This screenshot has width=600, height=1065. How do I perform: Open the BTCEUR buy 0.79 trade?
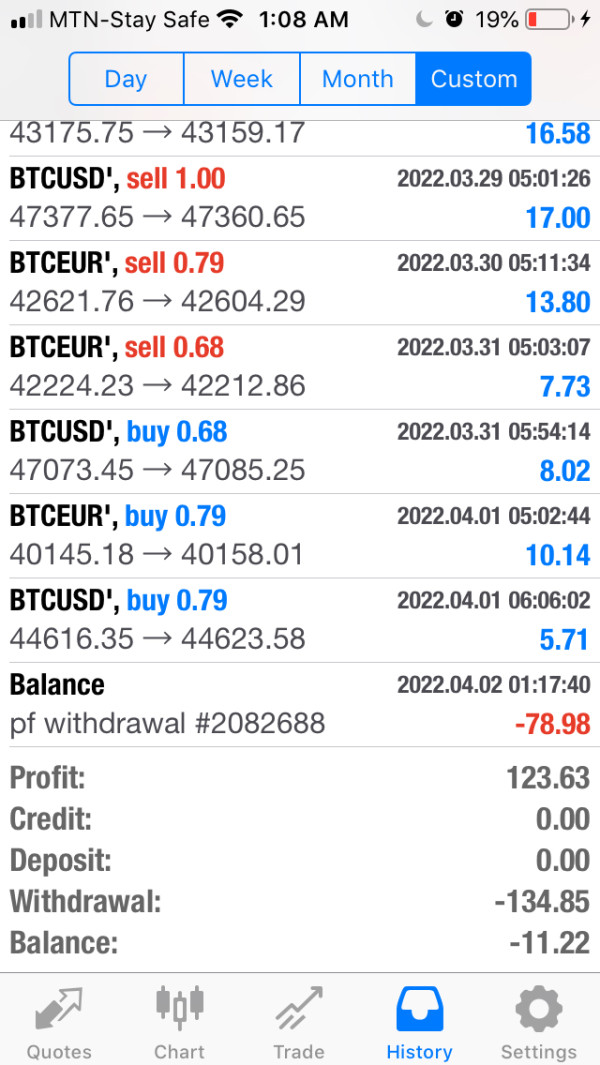300,535
